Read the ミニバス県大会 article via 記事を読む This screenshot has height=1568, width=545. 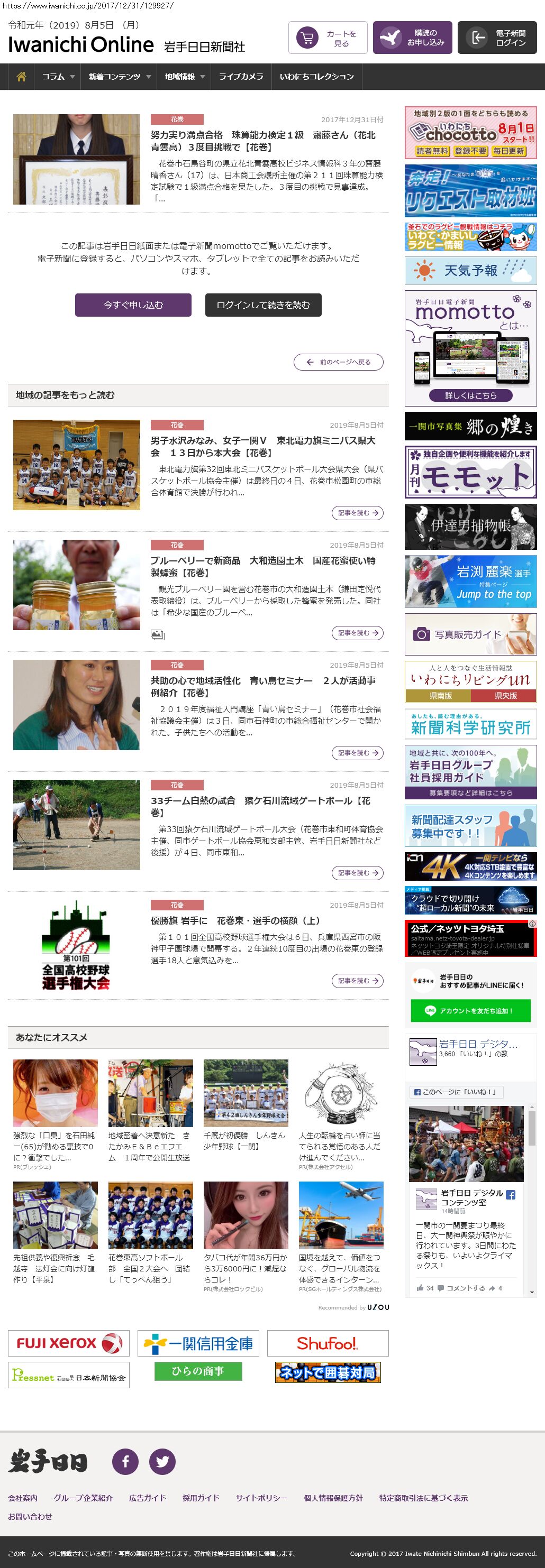coord(357,512)
